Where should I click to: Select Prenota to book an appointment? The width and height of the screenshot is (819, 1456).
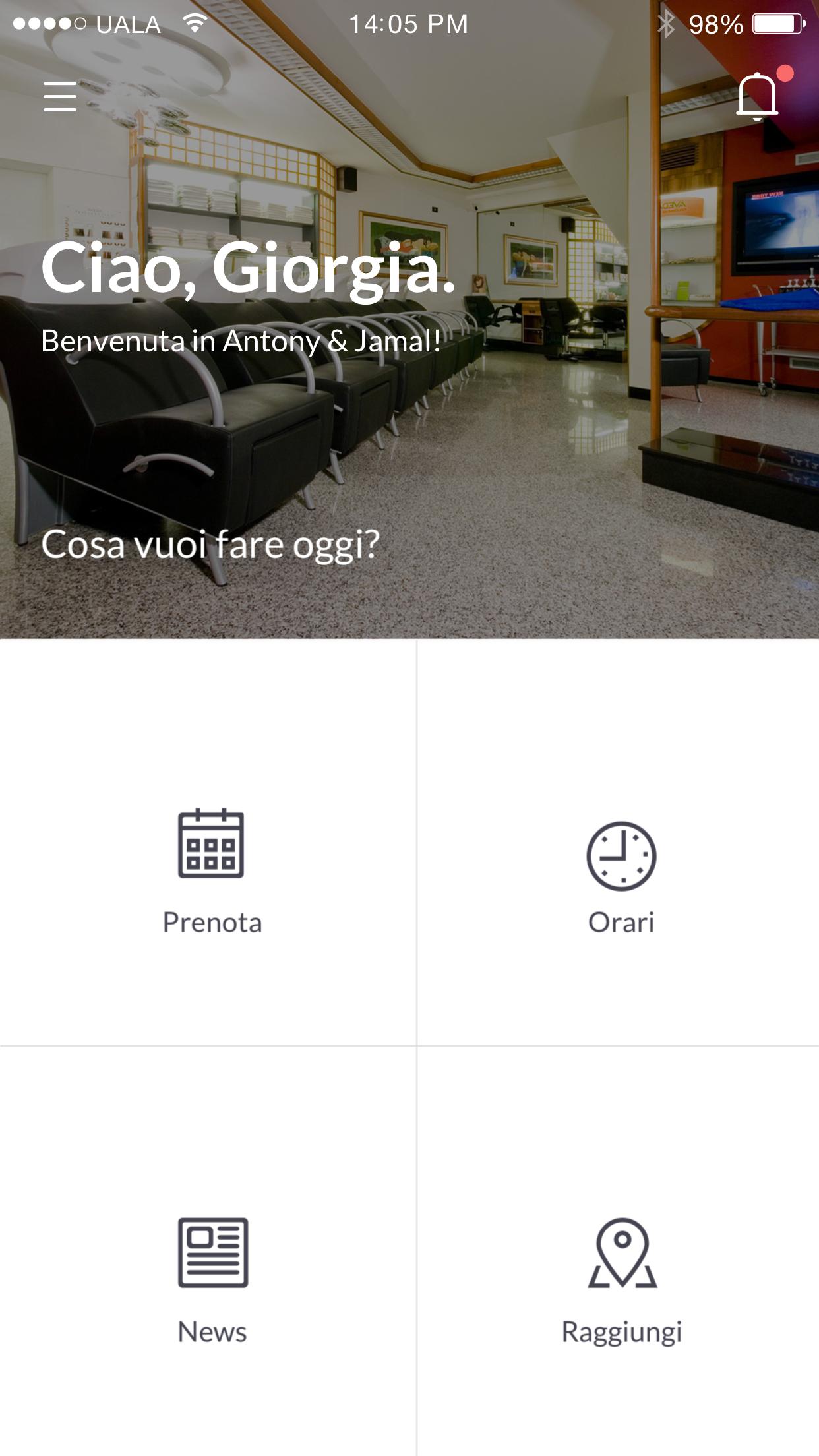click(x=211, y=870)
